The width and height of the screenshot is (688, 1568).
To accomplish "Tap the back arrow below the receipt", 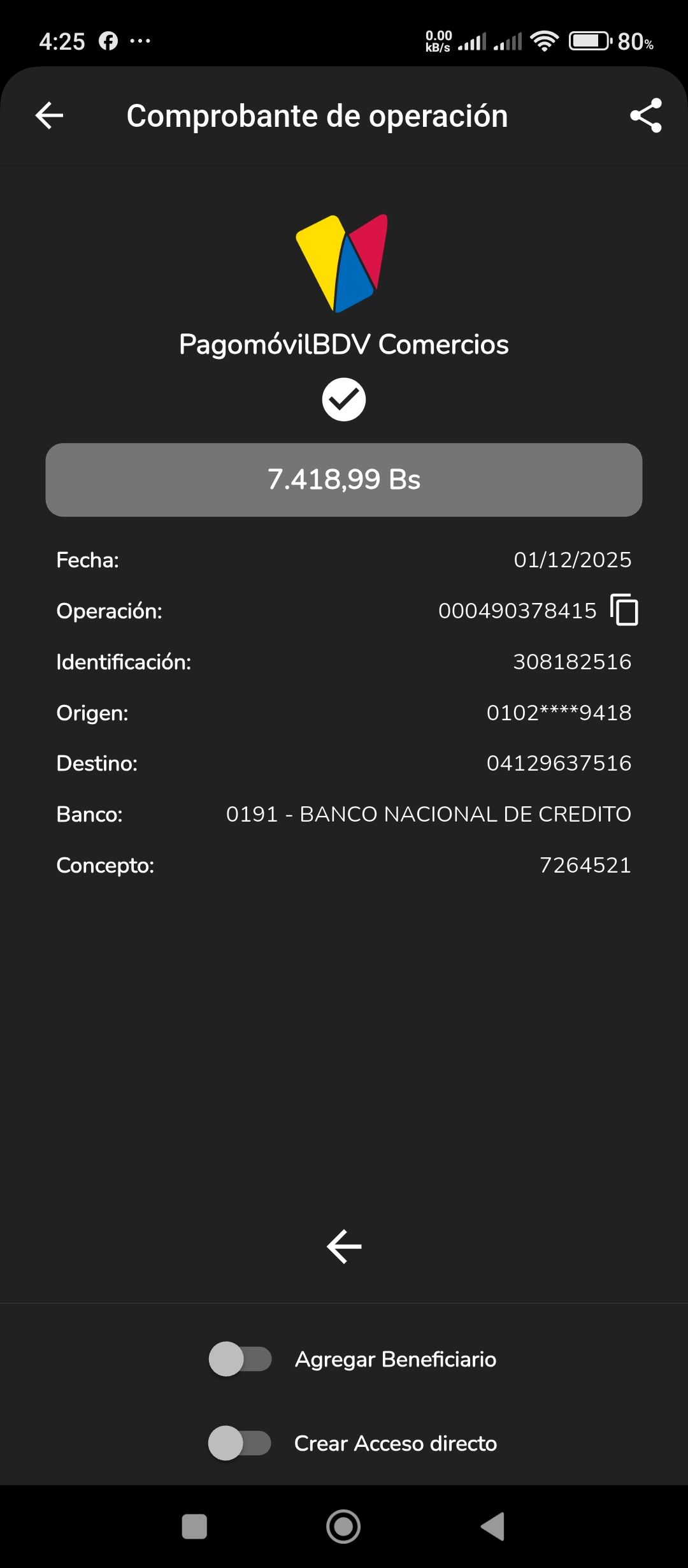I will (x=344, y=1247).
